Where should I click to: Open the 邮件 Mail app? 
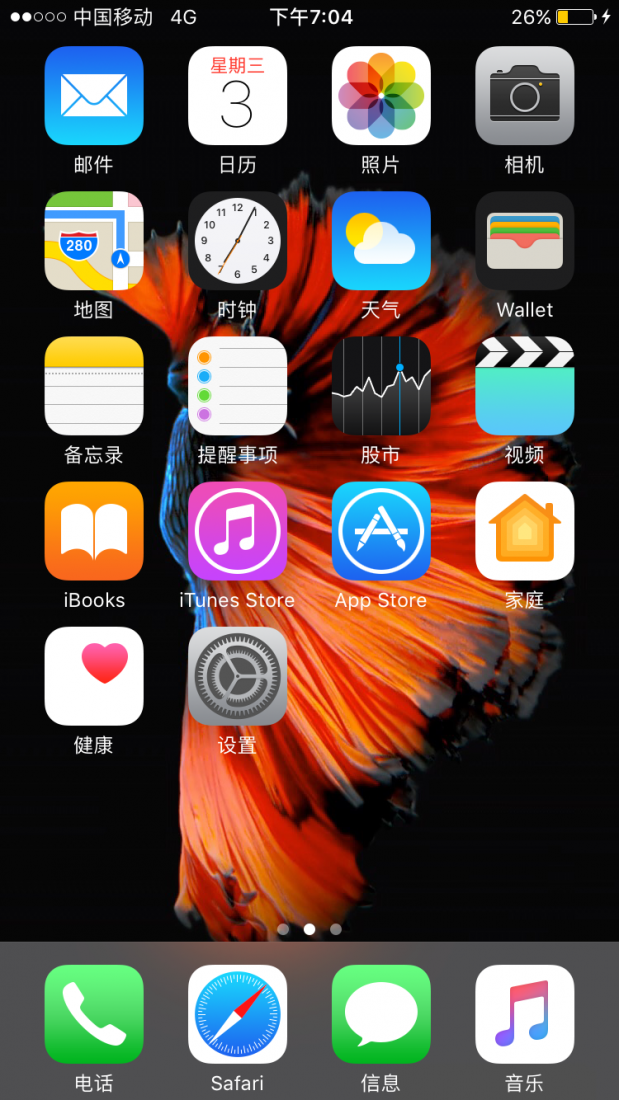94,96
